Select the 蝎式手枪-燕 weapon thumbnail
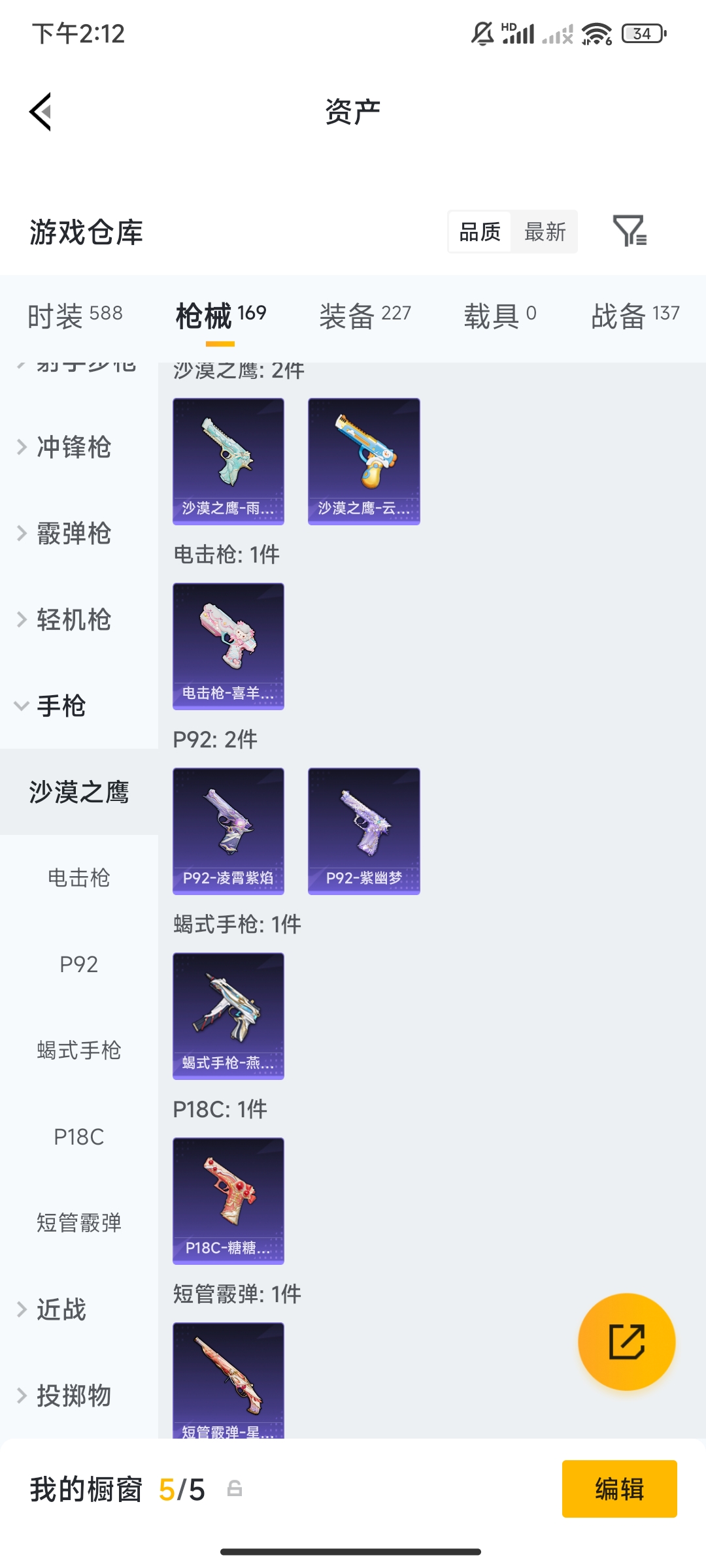706x1568 pixels. coord(228,1017)
